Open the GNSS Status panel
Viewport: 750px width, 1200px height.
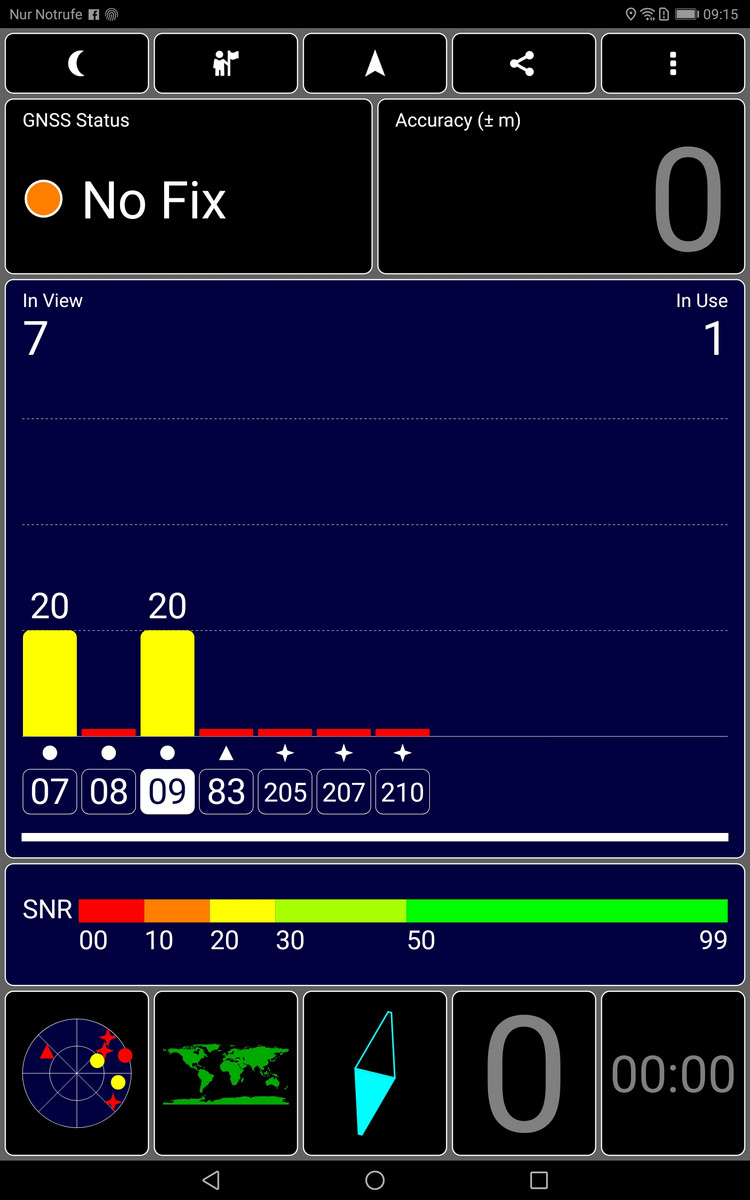[x=189, y=186]
